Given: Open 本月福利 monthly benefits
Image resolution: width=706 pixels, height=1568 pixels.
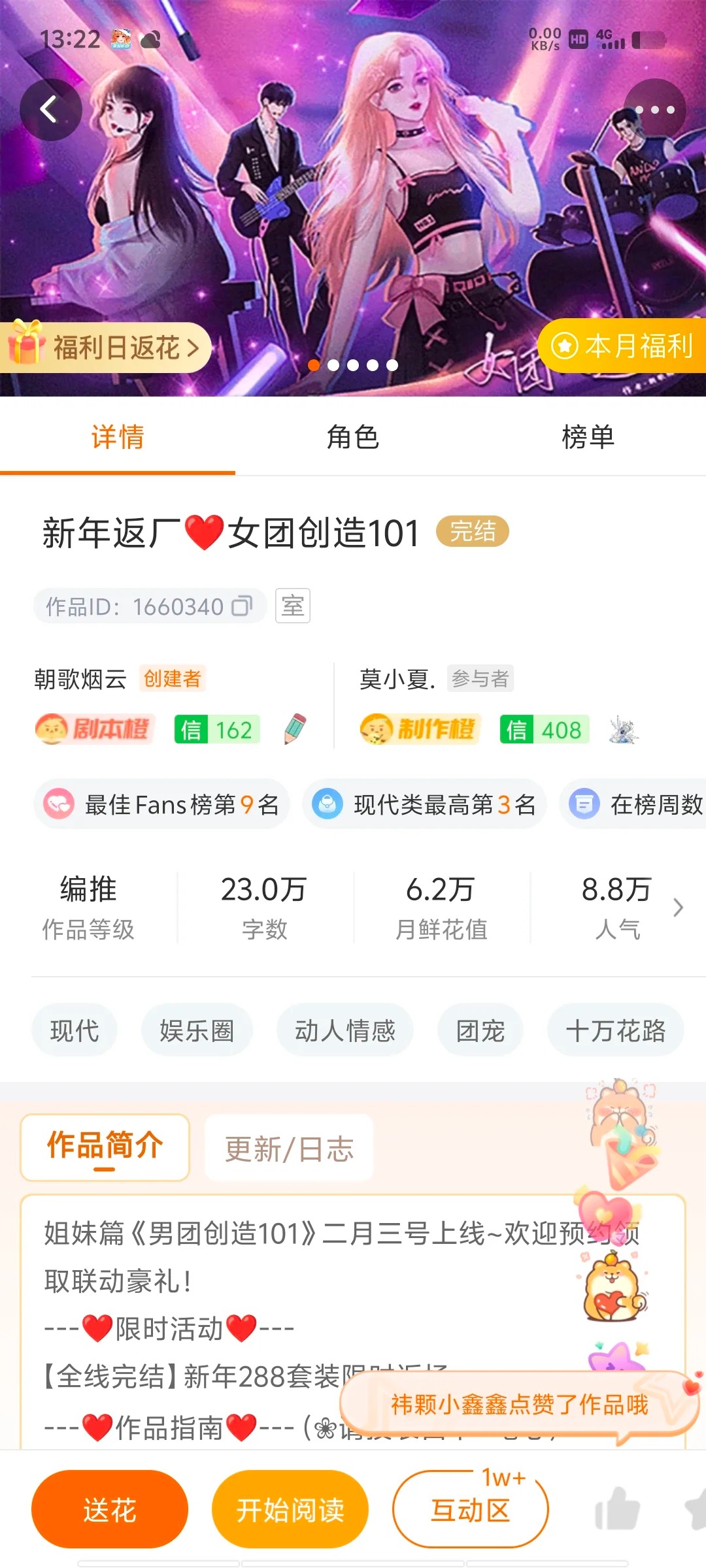Looking at the screenshot, I should (624, 346).
